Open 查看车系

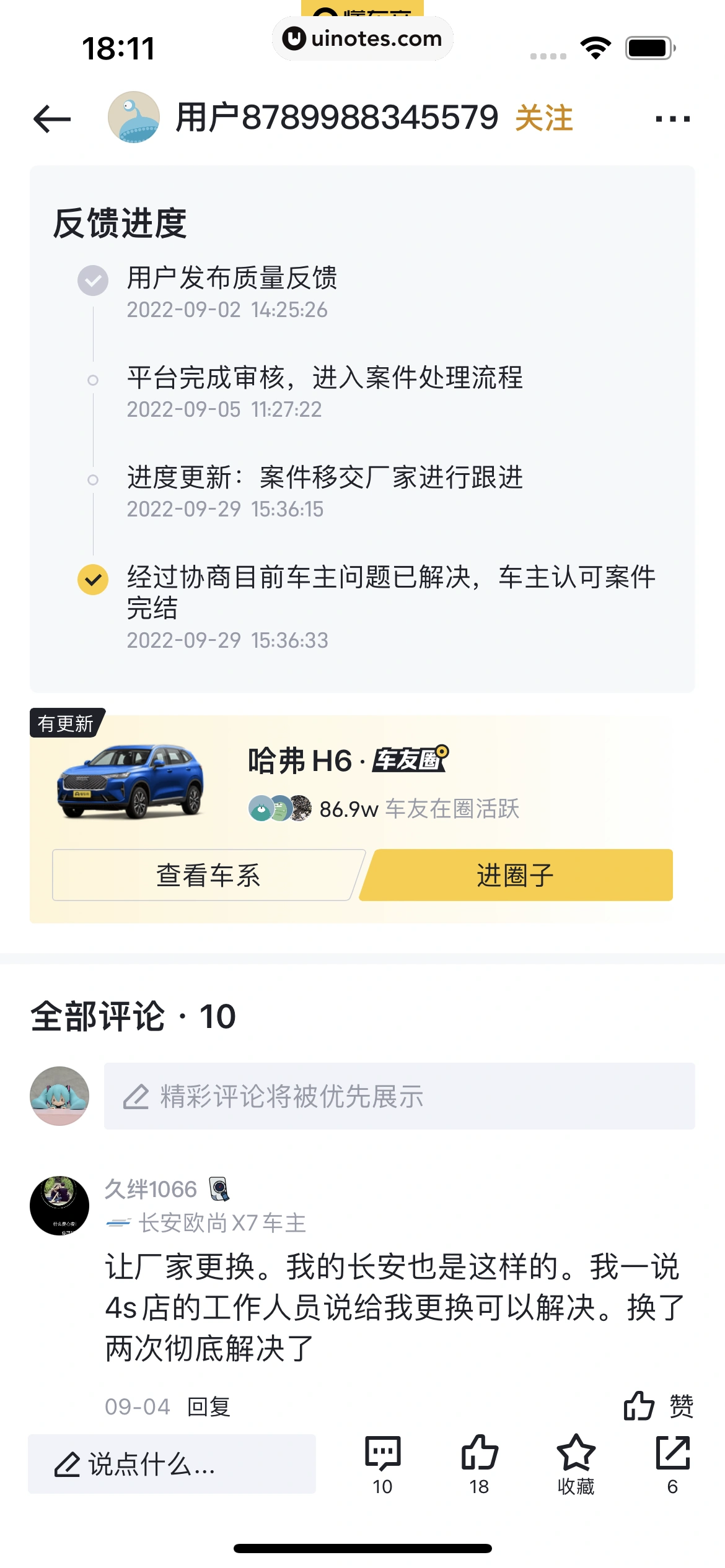coord(208,876)
